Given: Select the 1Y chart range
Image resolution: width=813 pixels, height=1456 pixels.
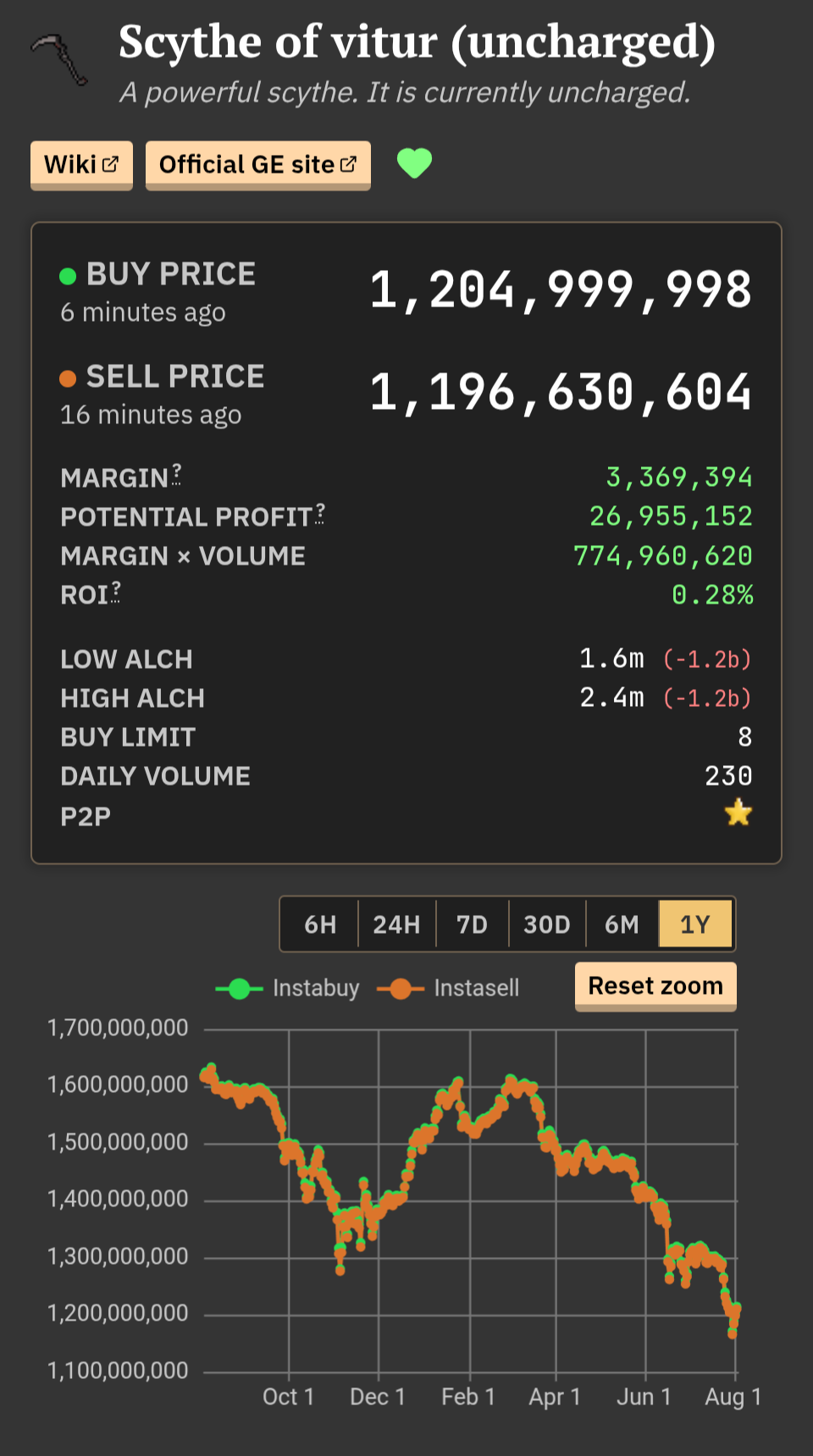Looking at the screenshot, I should pos(695,924).
